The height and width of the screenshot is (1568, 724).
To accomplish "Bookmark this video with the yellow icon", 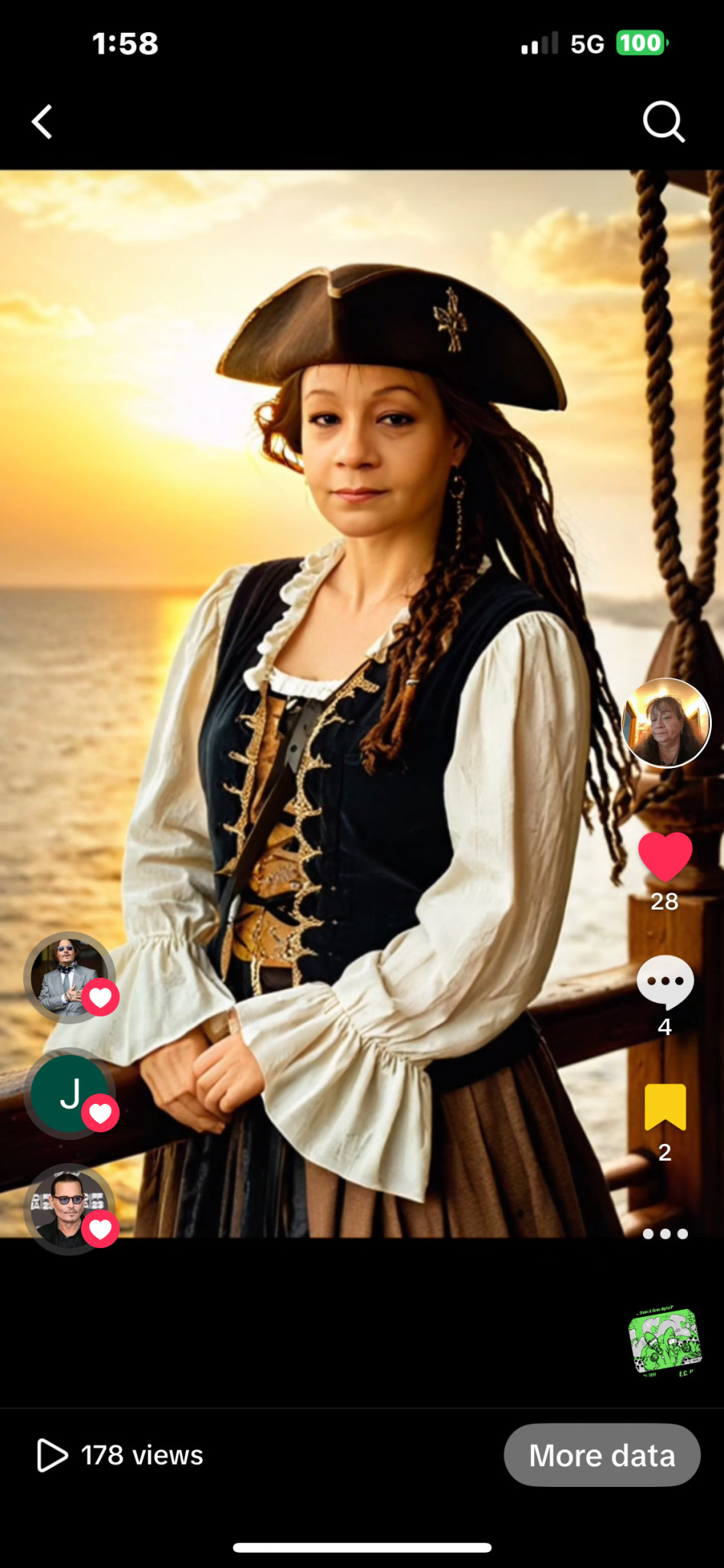I will pos(665,1107).
